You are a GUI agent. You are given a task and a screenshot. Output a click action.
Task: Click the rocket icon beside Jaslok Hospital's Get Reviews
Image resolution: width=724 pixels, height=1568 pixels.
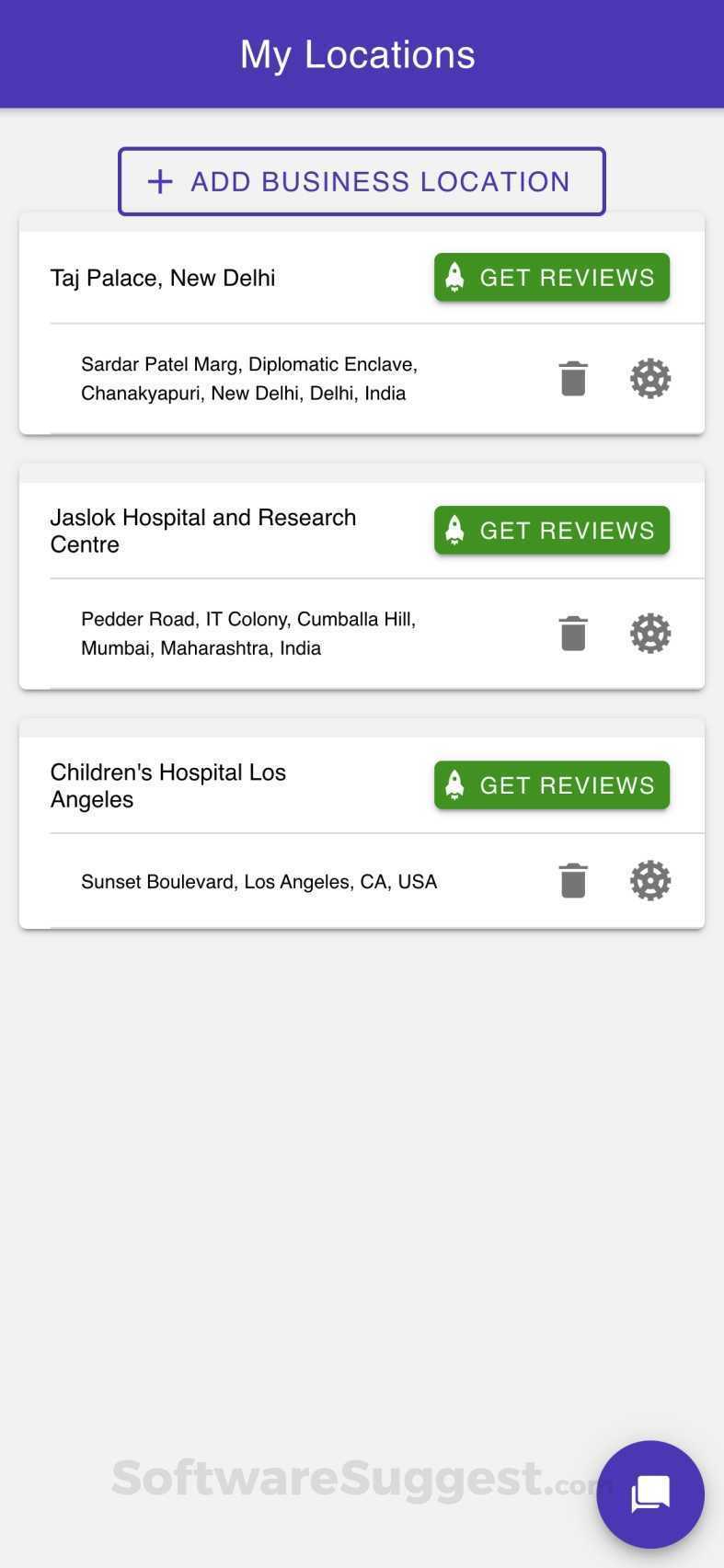click(x=455, y=530)
